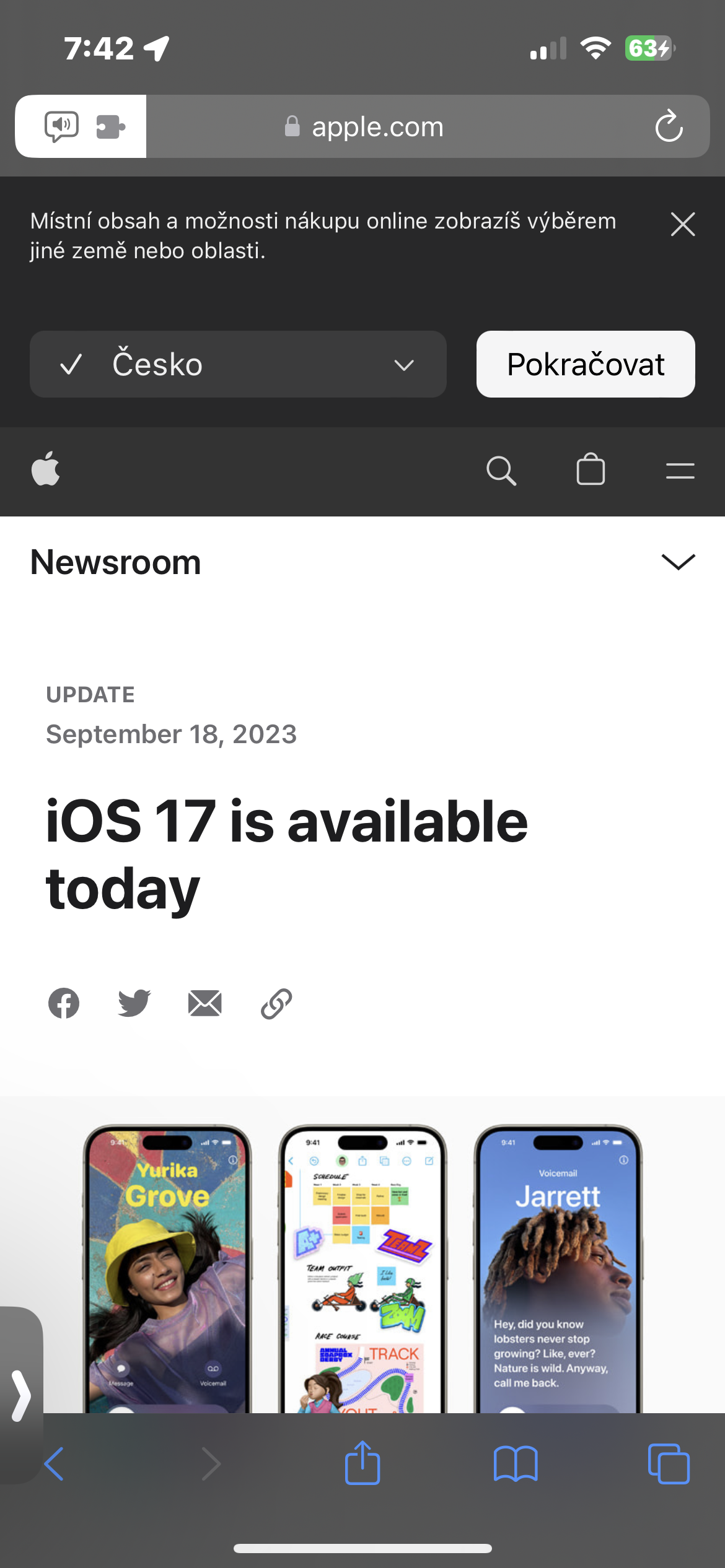Share the article on Twitter
Viewport: 725px width, 1568px height.
point(134,1003)
